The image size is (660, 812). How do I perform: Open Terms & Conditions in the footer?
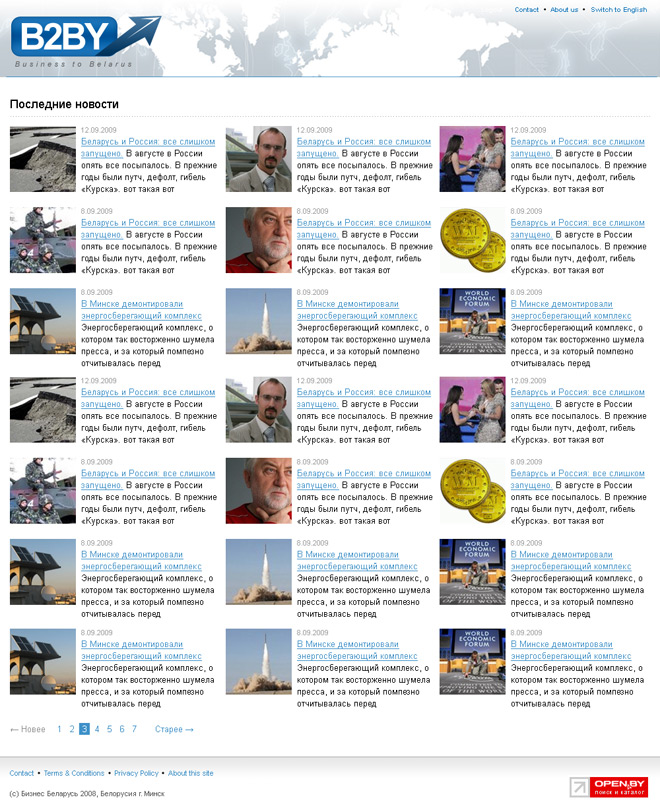click(73, 773)
